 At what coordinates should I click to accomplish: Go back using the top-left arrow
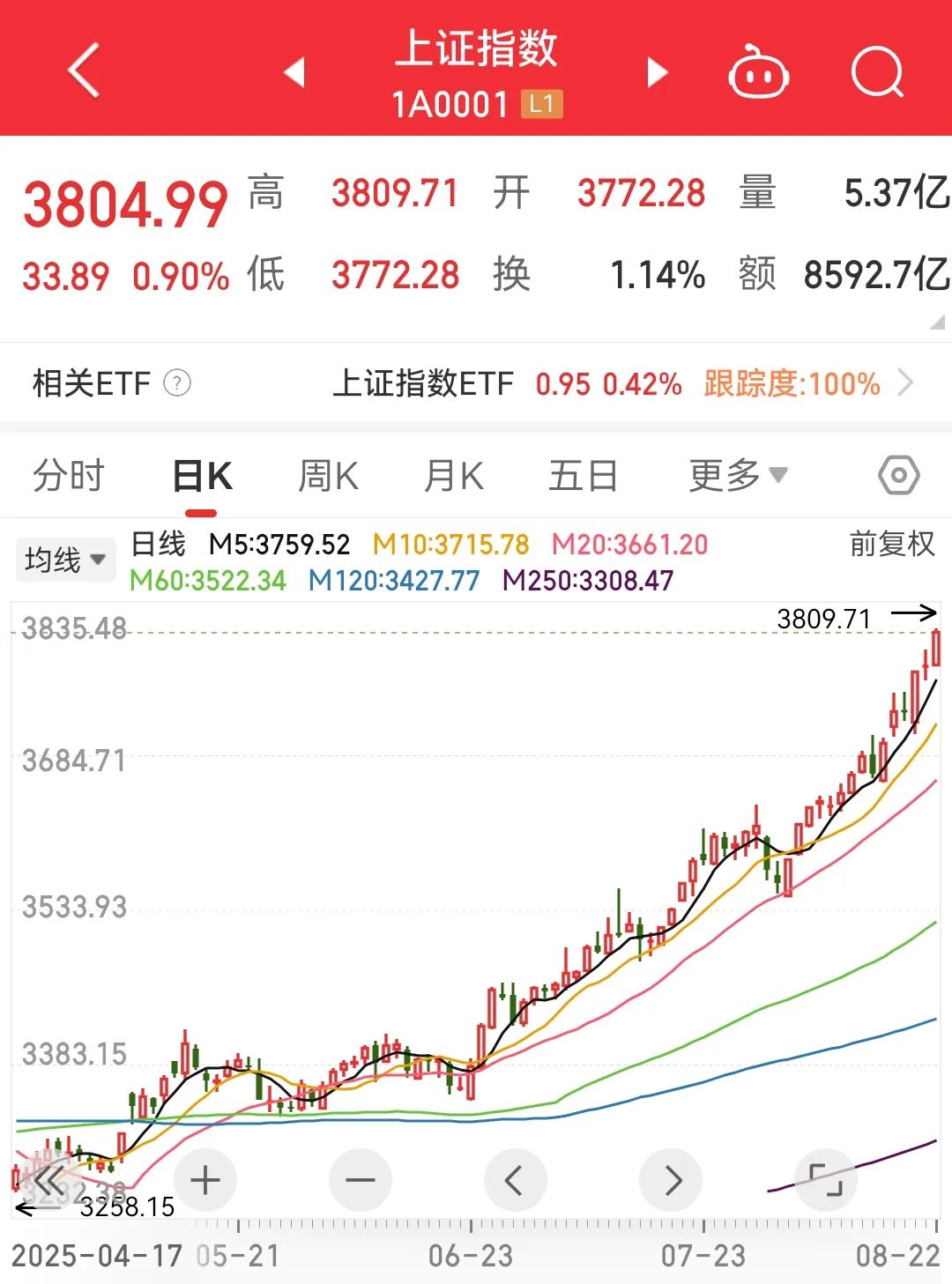[x=85, y=71]
